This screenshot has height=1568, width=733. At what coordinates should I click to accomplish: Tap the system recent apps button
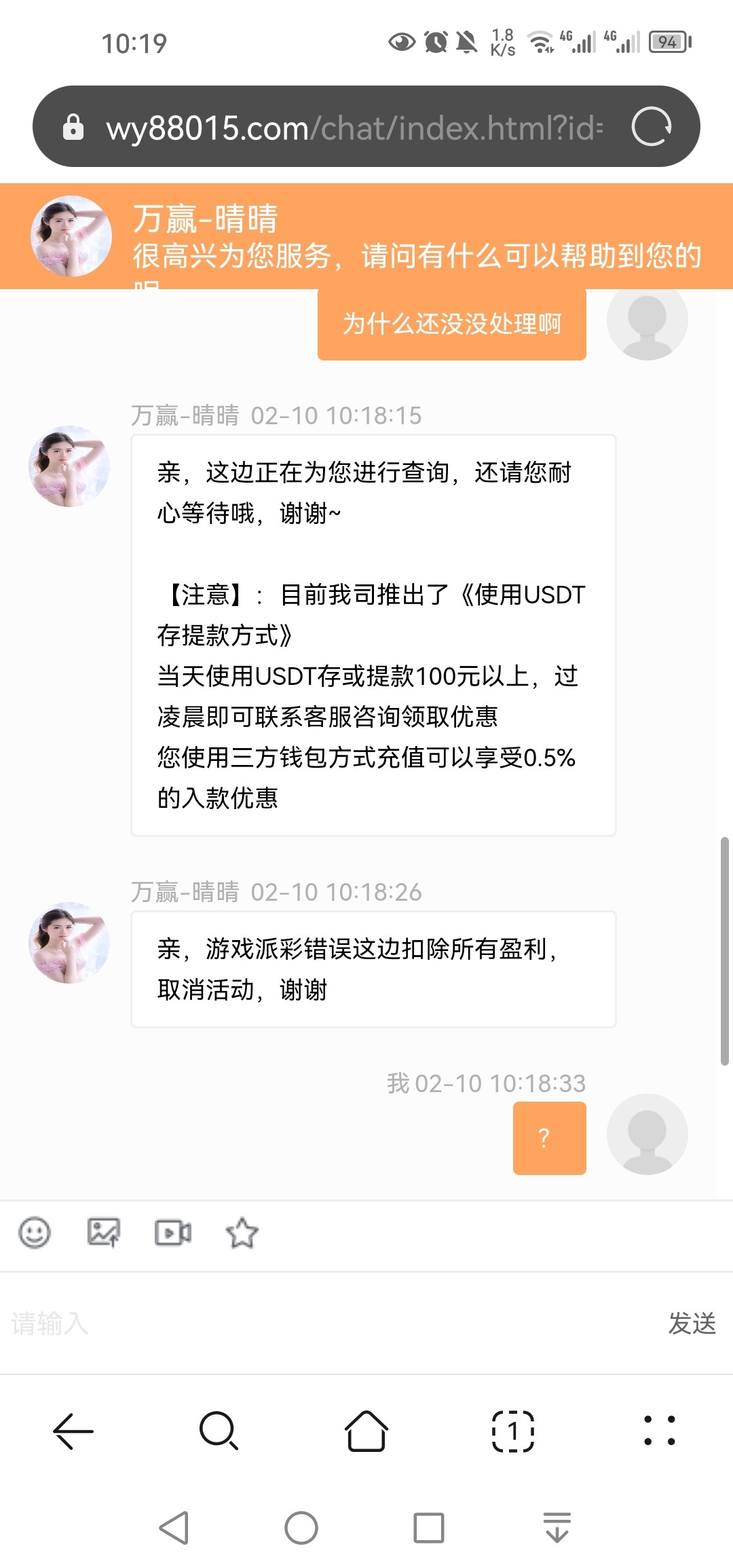coord(429,1528)
